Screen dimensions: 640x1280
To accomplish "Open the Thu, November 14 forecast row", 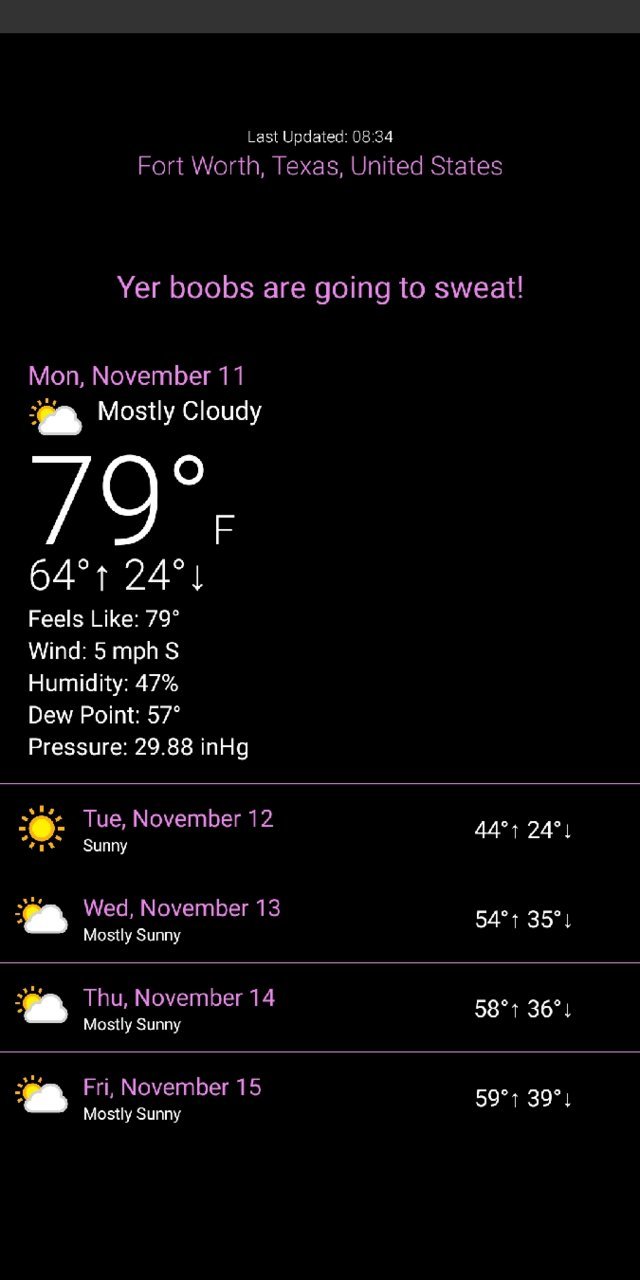I will tap(320, 1007).
